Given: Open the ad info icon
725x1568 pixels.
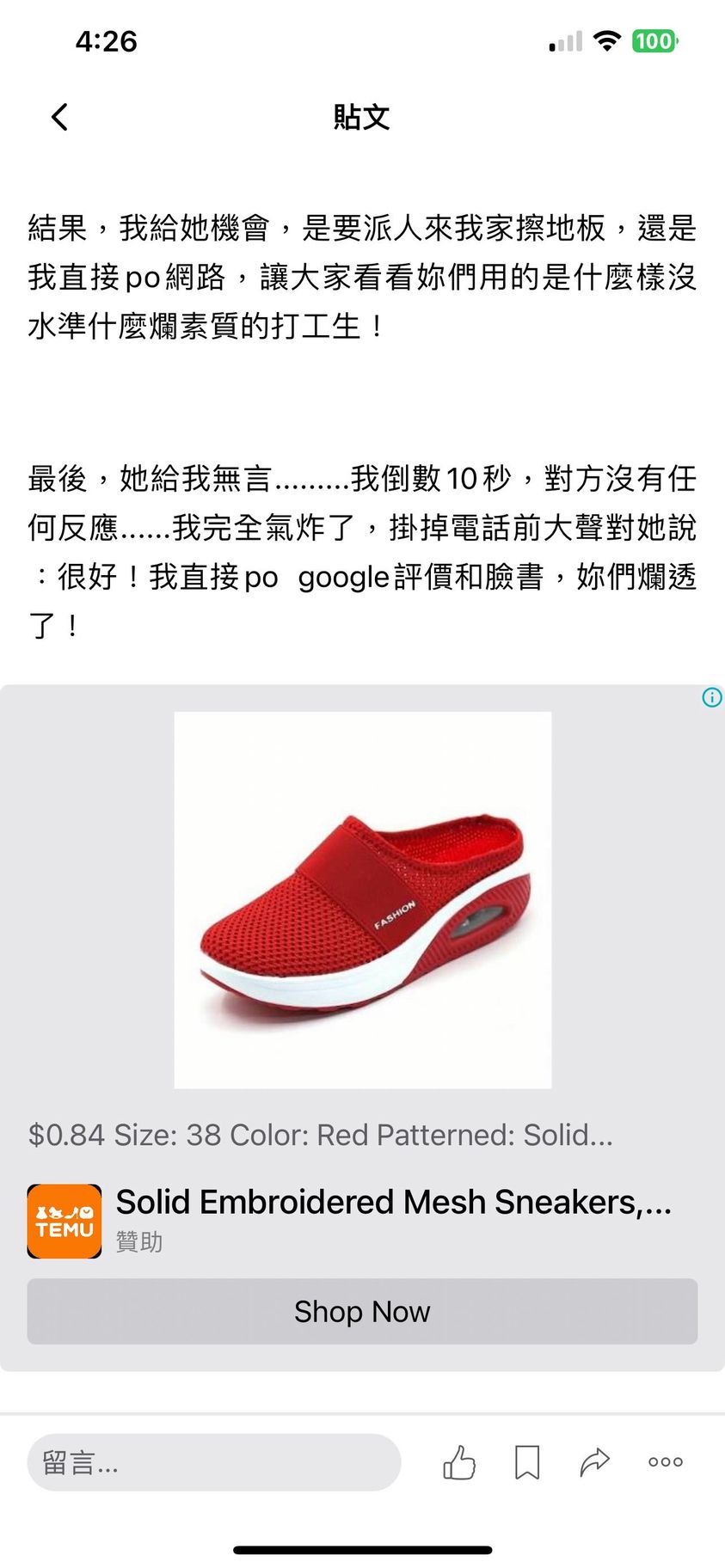Looking at the screenshot, I should 712,697.
